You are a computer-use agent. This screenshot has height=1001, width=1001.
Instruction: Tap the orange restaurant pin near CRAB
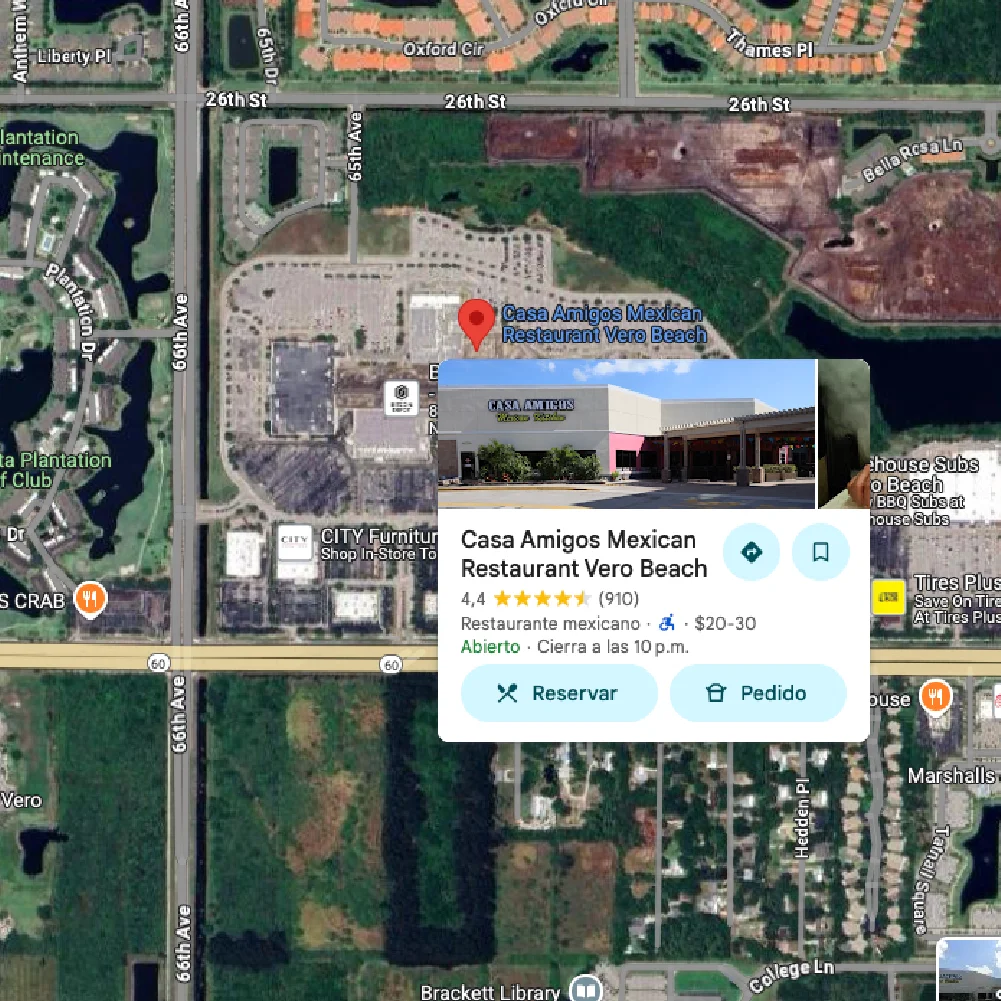coord(91,599)
